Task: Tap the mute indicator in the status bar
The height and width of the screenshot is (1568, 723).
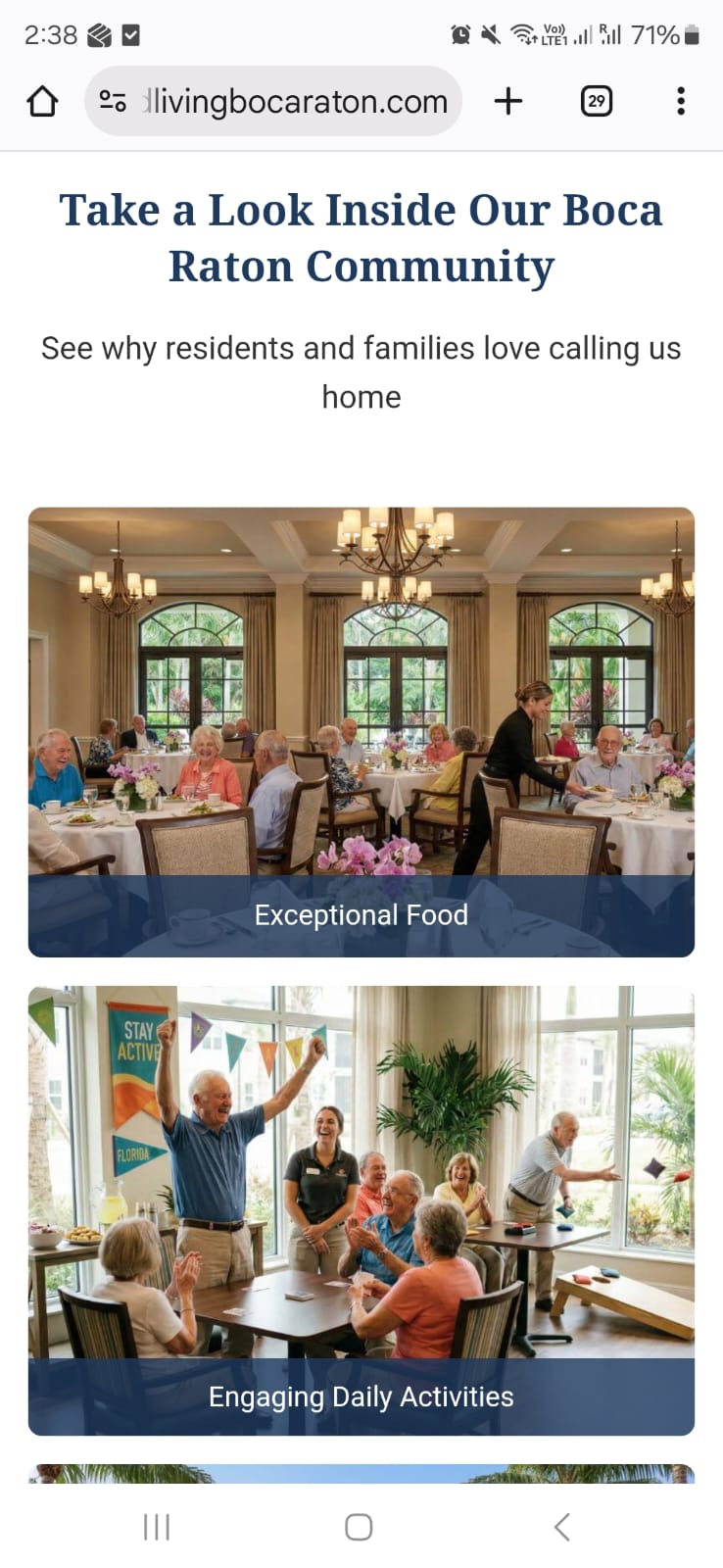Action: pyautogui.click(x=490, y=34)
